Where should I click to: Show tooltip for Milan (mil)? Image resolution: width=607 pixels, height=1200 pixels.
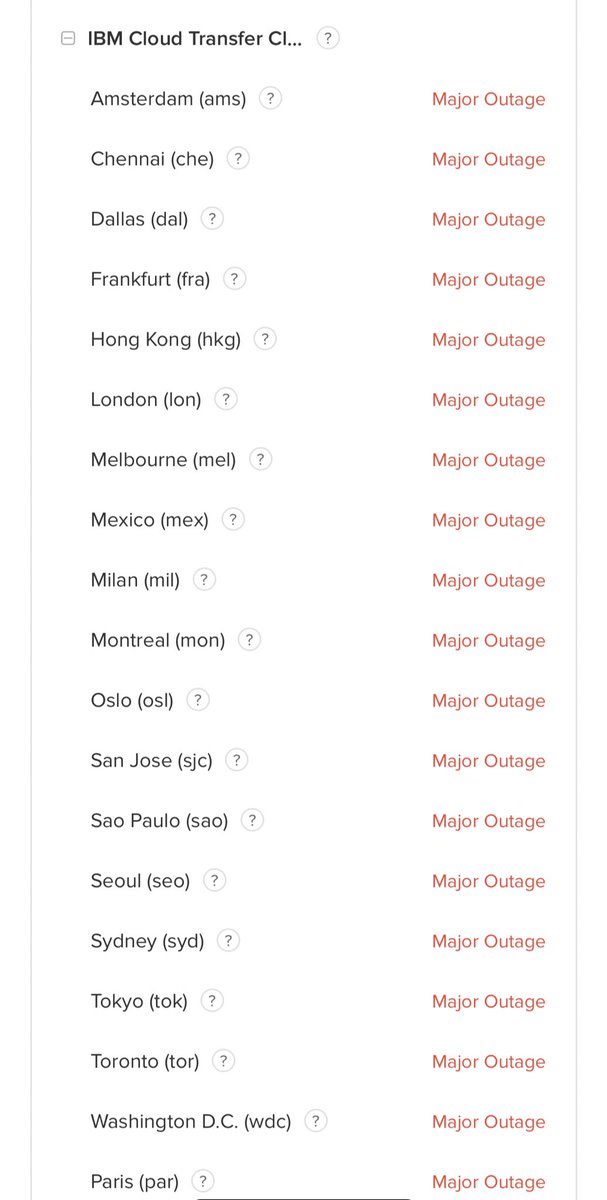tap(204, 579)
